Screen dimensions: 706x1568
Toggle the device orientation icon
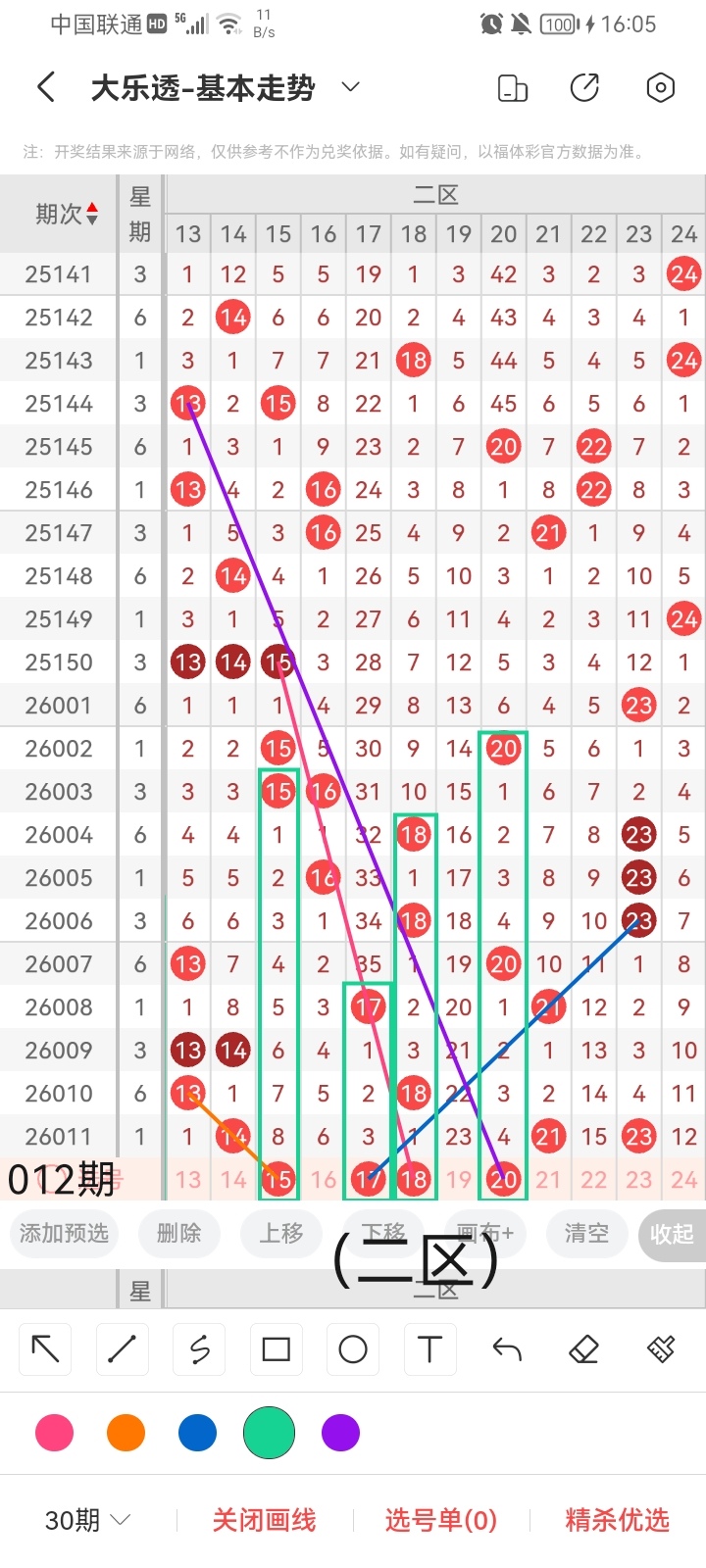pos(513,88)
